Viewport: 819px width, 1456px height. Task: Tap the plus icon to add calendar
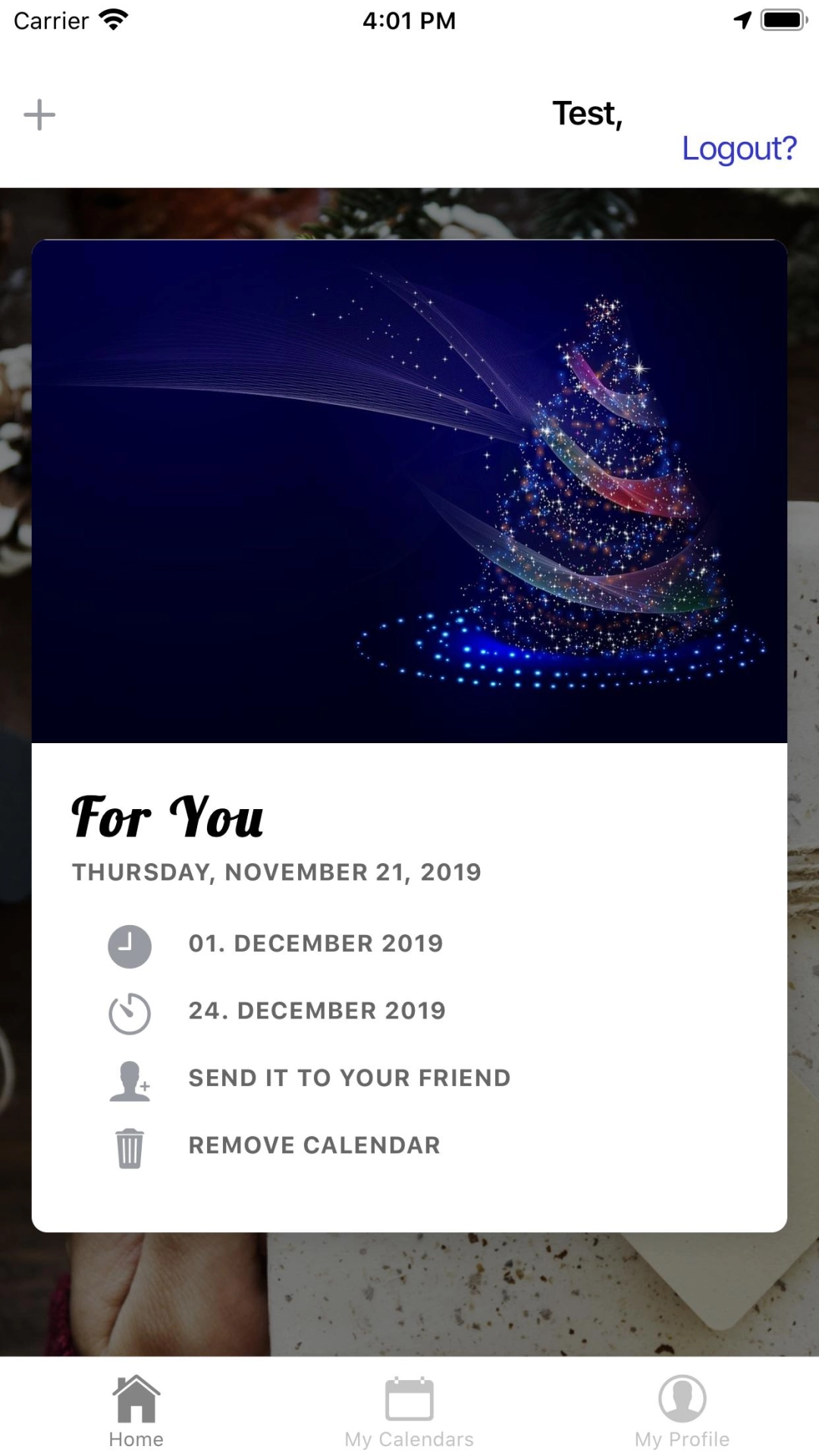tap(39, 115)
